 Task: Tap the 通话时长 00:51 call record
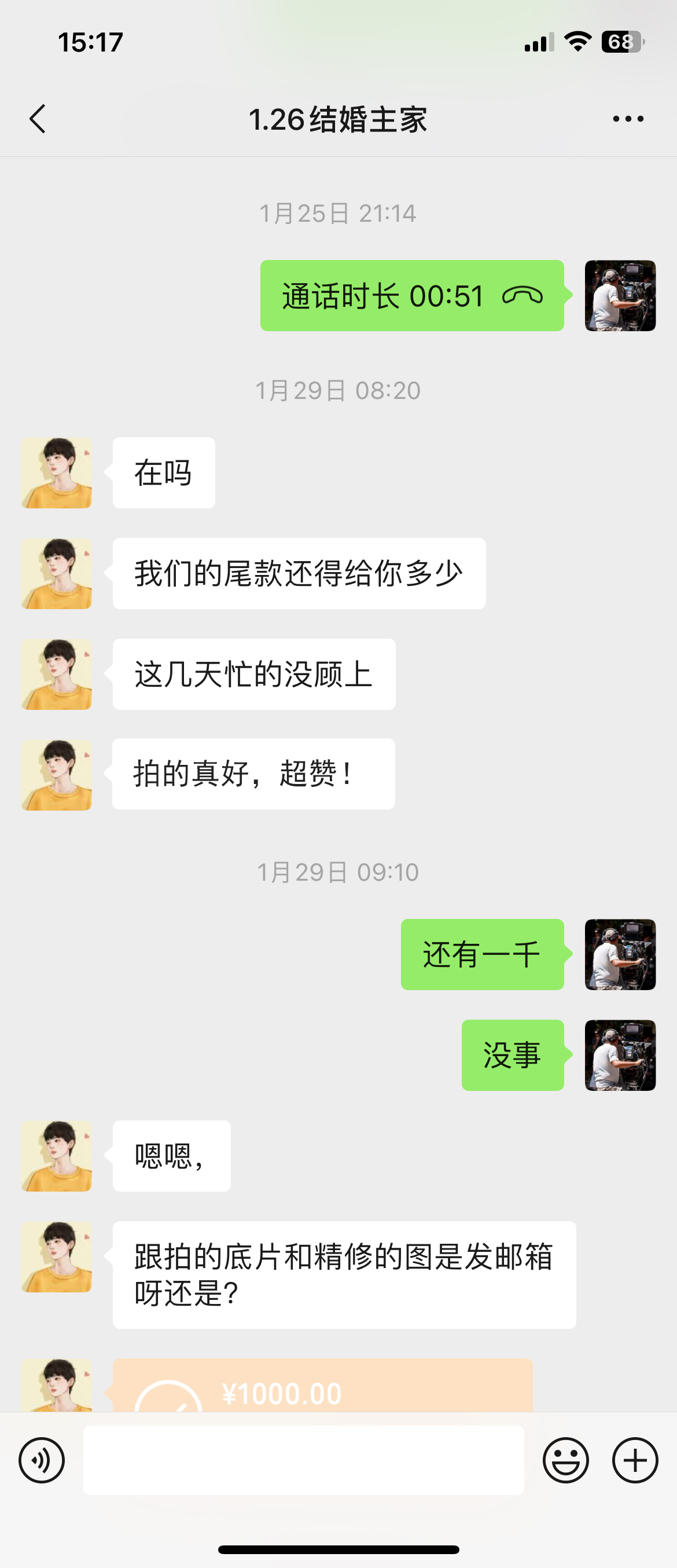click(x=412, y=296)
